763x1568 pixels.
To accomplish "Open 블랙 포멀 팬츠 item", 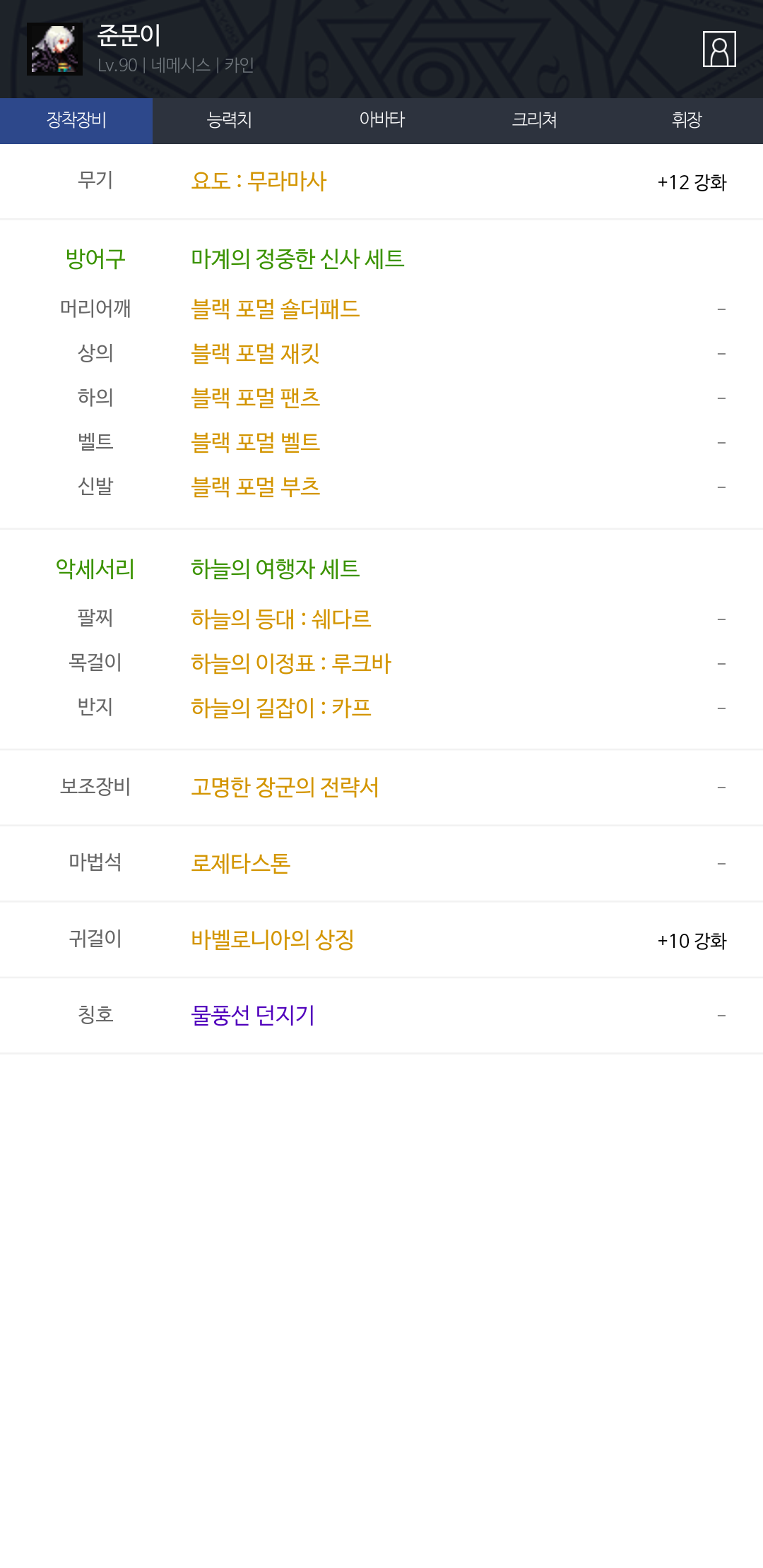I will (256, 398).
